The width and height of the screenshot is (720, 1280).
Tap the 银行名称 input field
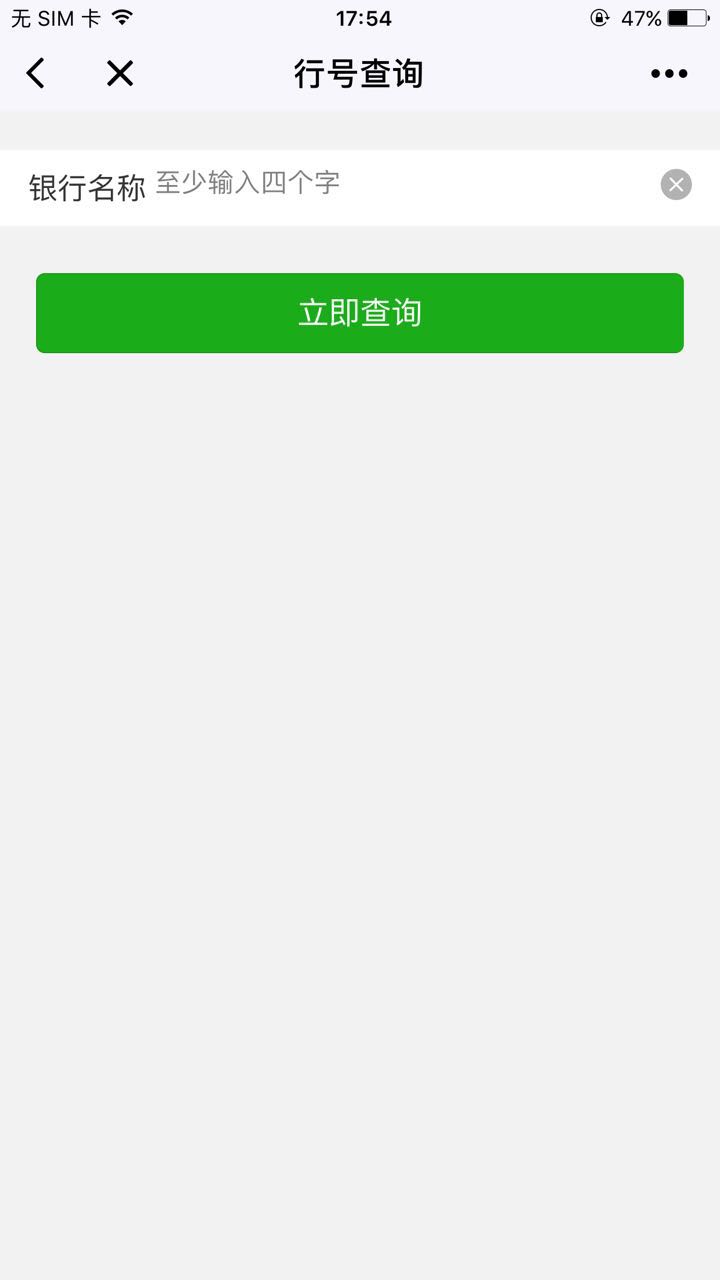coord(400,185)
